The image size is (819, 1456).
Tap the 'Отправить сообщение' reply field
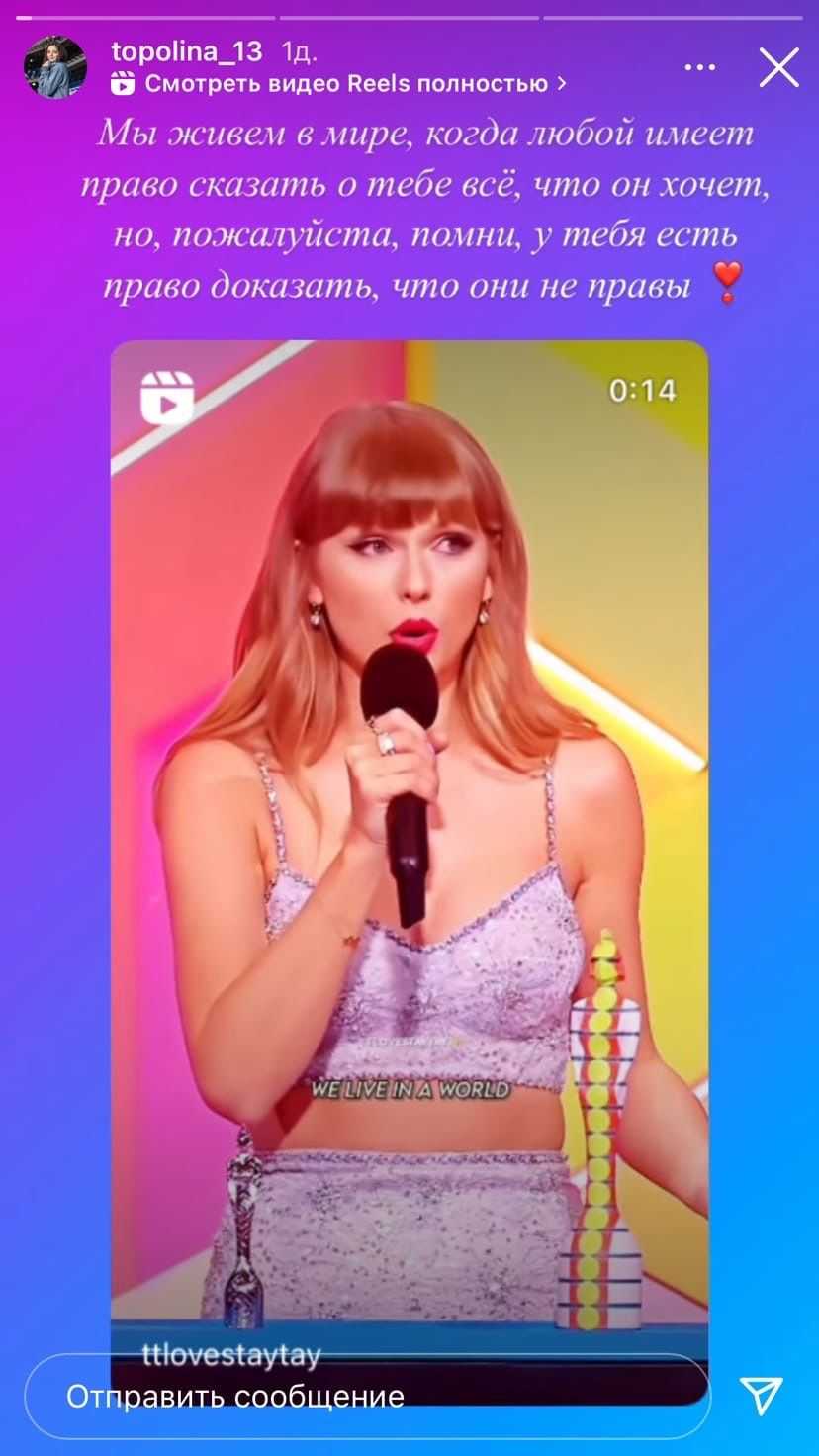[366, 1396]
